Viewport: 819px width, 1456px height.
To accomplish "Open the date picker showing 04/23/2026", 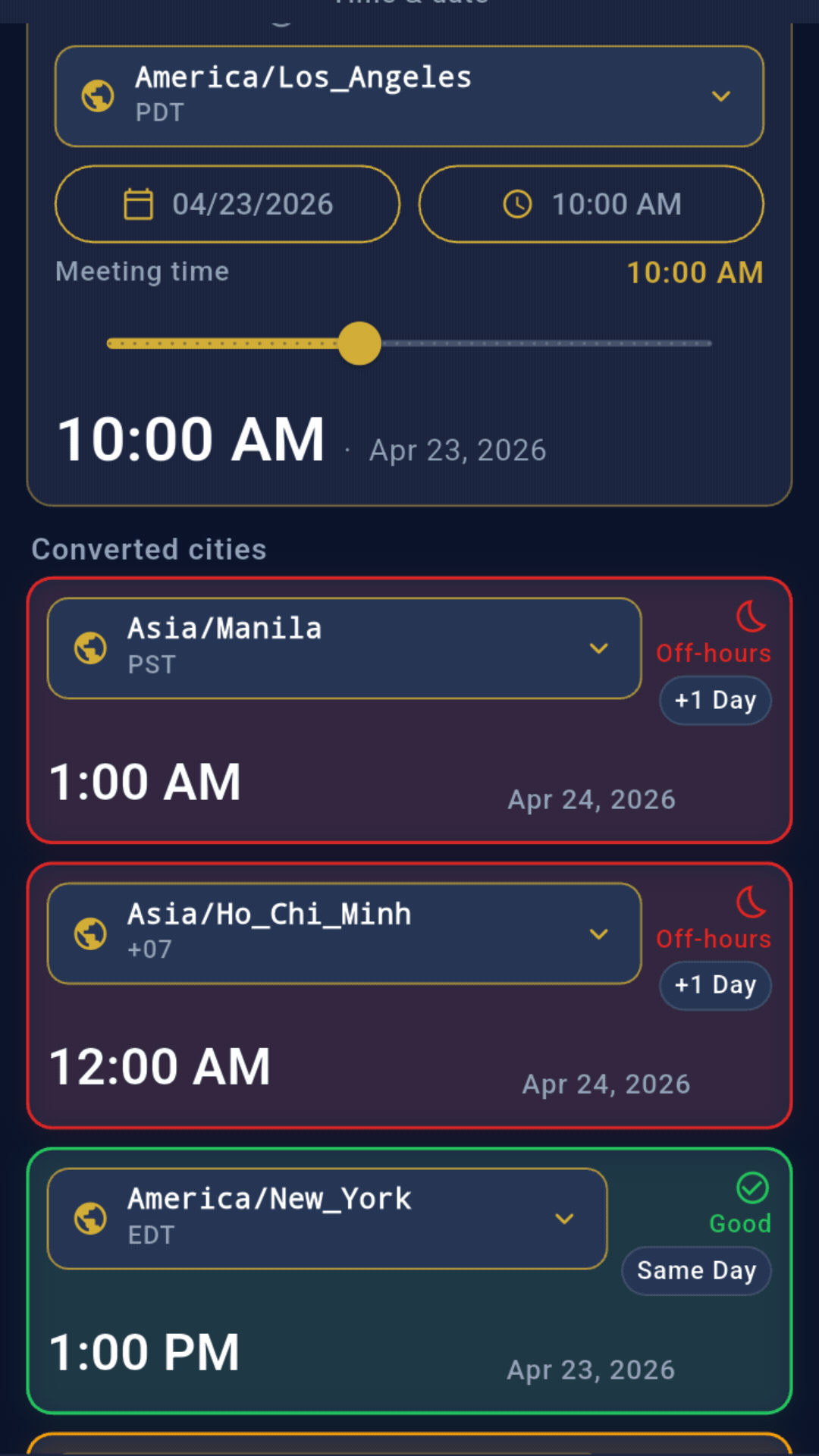I will (x=227, y=204).
